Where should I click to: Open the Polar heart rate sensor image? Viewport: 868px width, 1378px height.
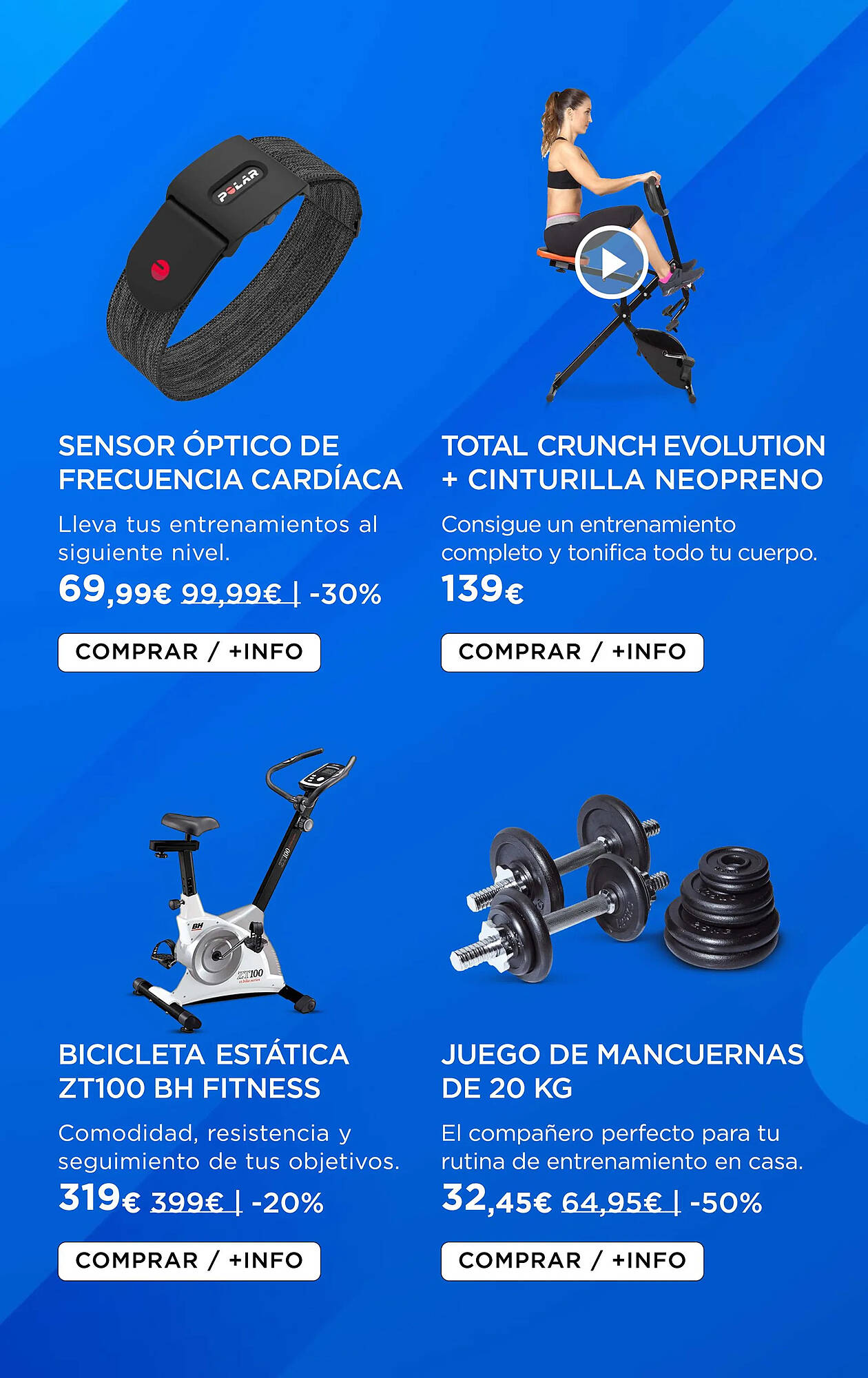point(234,269)
